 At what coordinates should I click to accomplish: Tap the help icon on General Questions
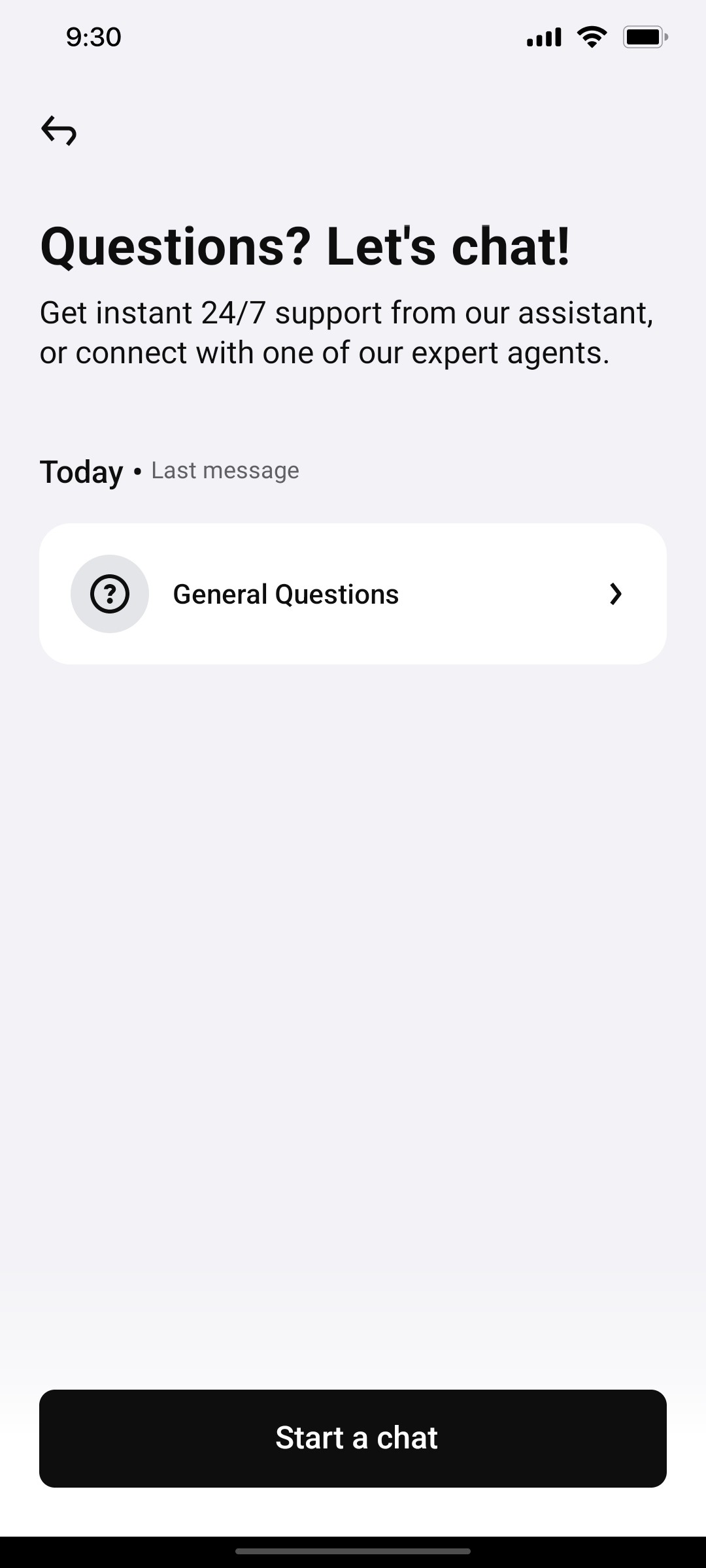tap(109, 594)
